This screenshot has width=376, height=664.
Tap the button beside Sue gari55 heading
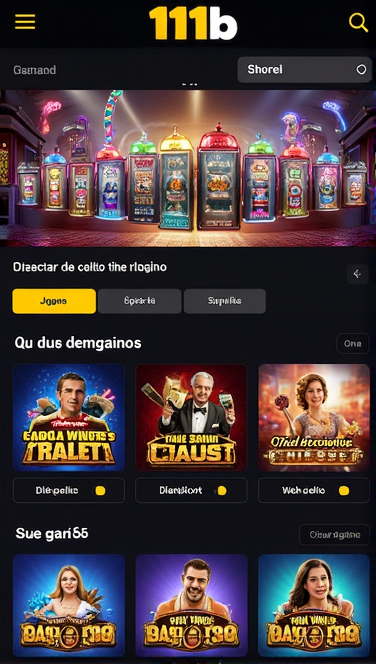point(335,534)
